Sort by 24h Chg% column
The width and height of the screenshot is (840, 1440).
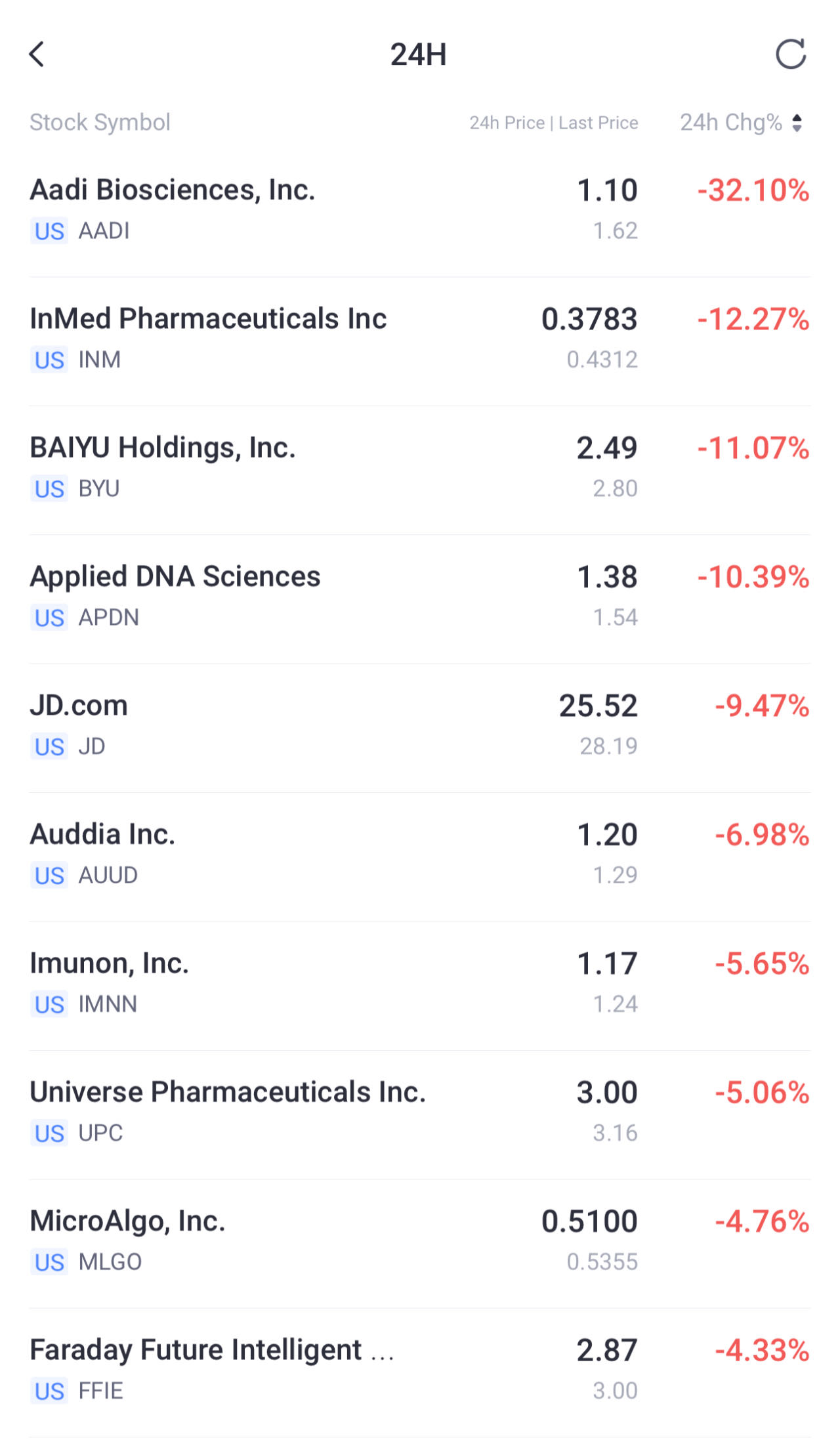coord(742,123)
